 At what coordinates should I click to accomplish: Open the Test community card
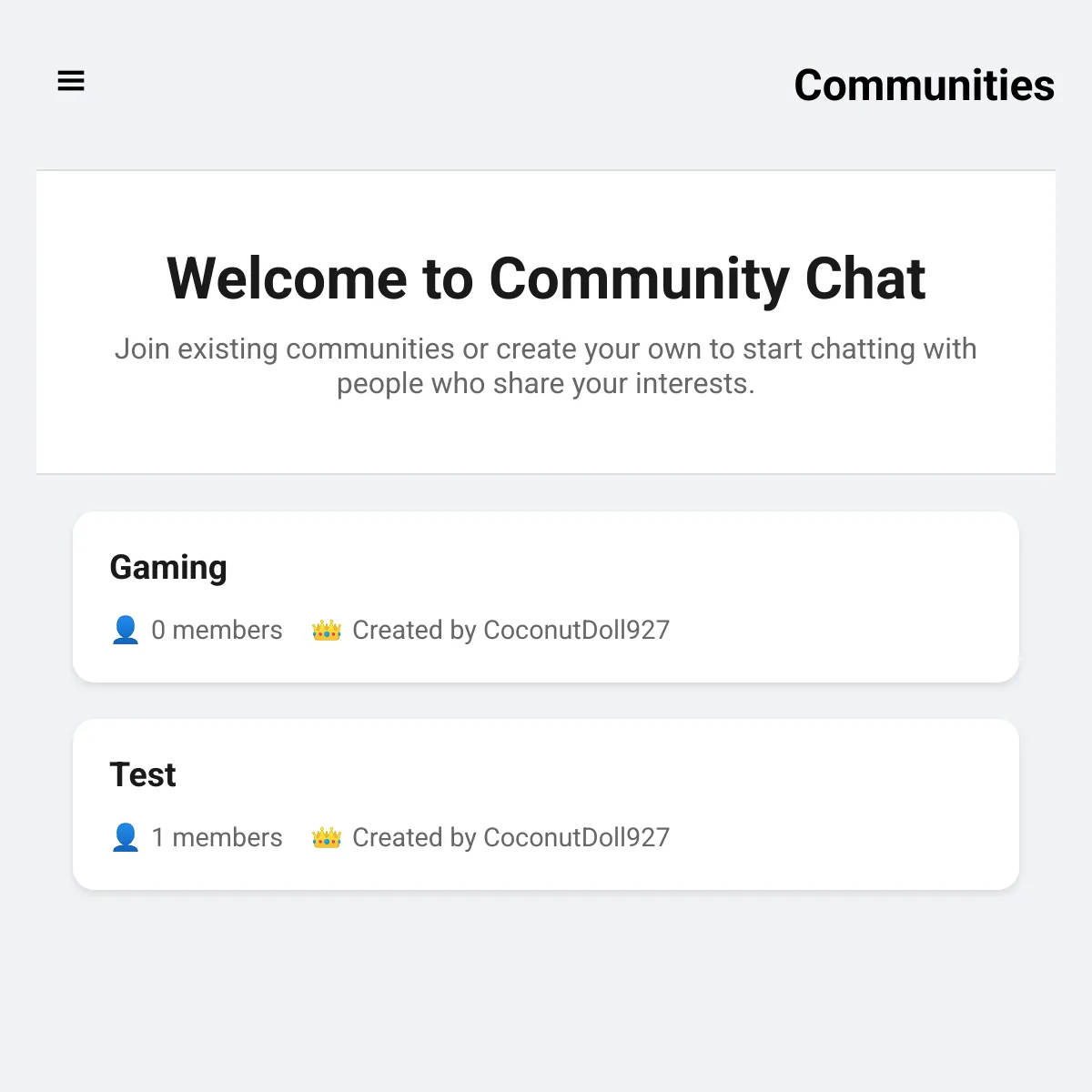pos(546,804)
